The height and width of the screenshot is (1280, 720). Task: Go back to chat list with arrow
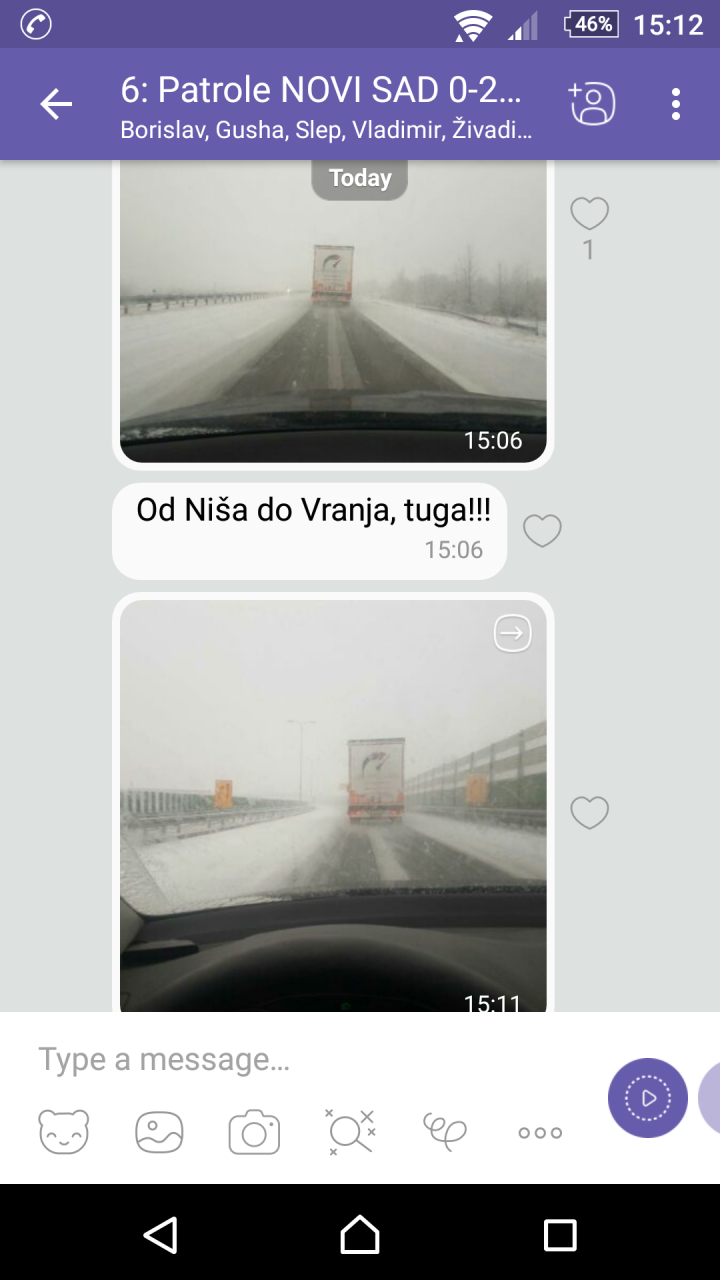(56, 103)
